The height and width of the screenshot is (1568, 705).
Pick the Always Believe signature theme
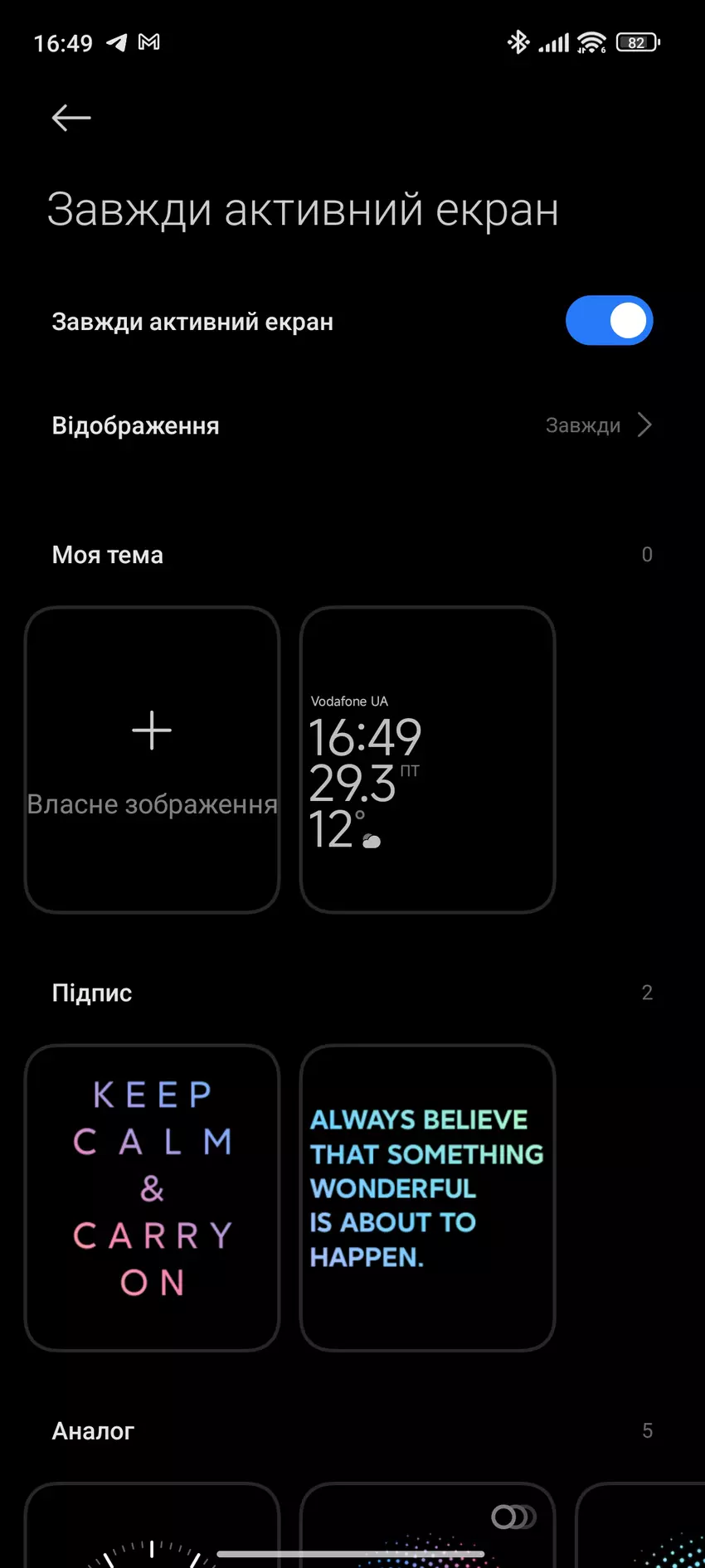tap(427, 1197)
